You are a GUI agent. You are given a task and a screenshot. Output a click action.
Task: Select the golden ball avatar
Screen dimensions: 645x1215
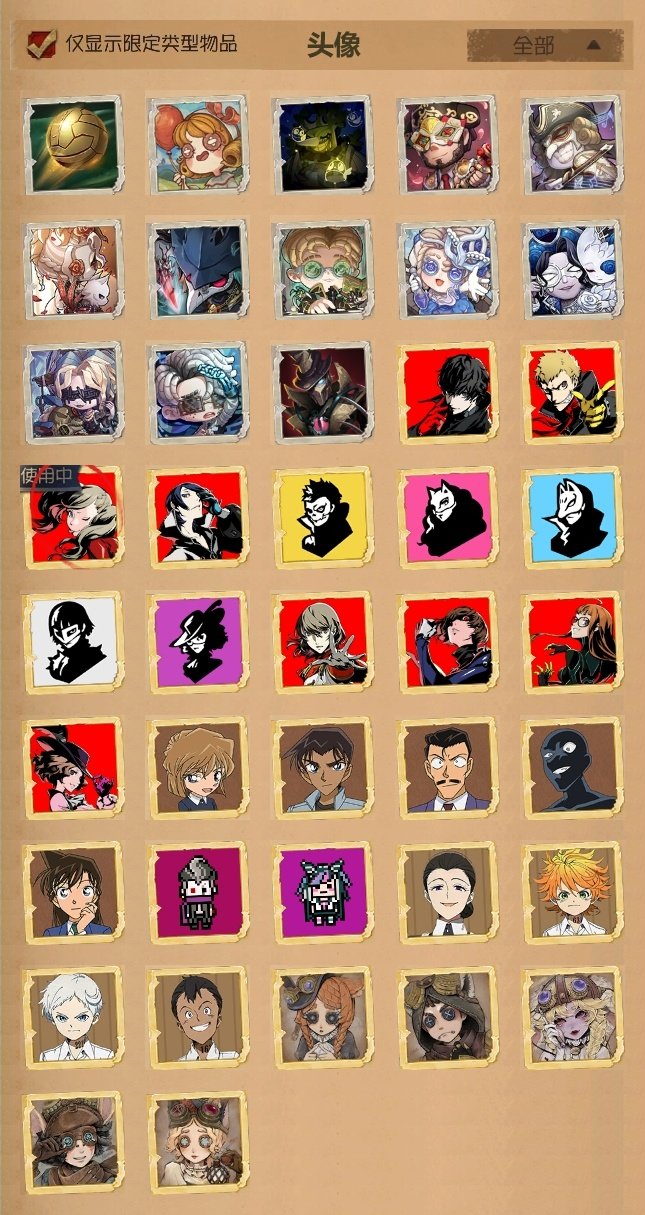(x=72, y=145)
